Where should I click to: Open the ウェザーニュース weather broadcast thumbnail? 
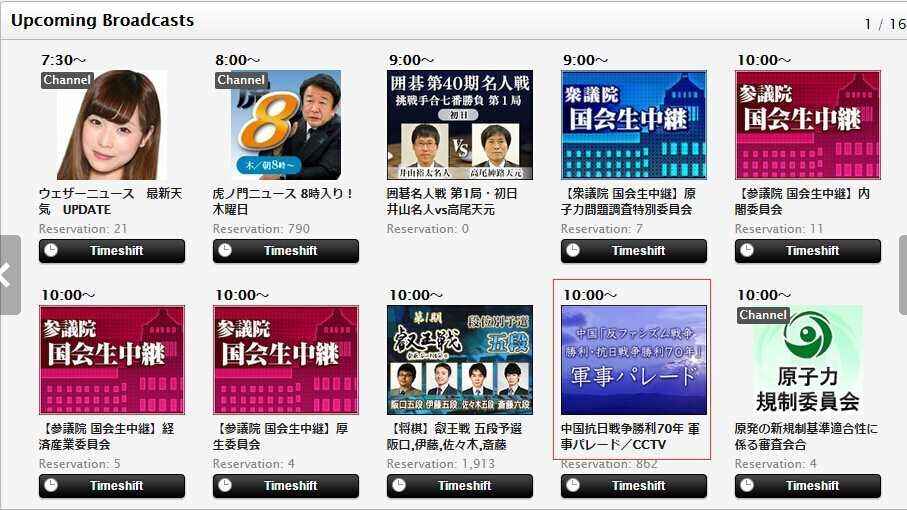tap(112, 125)
